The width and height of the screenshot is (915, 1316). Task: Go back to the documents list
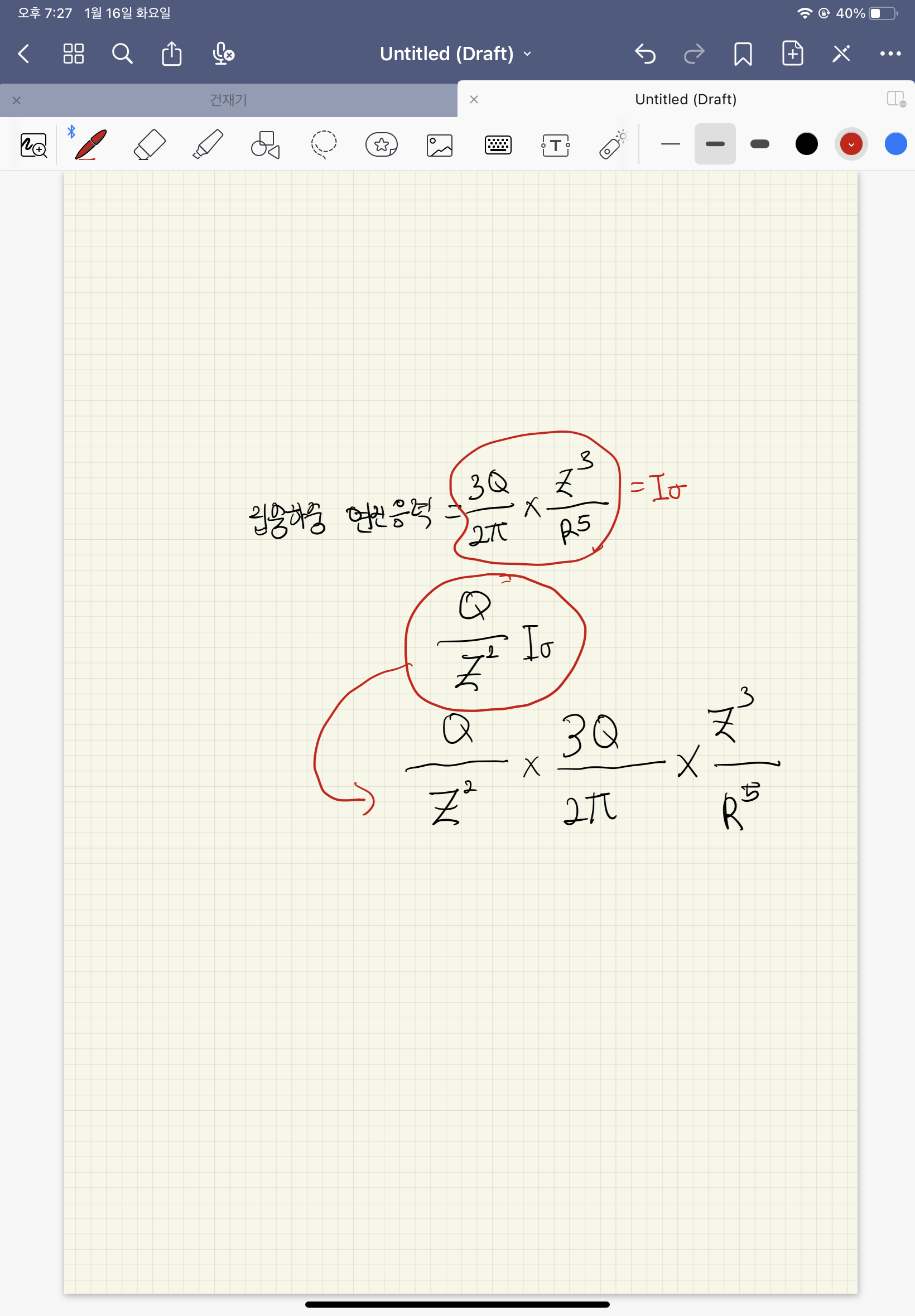pos(23,54)
